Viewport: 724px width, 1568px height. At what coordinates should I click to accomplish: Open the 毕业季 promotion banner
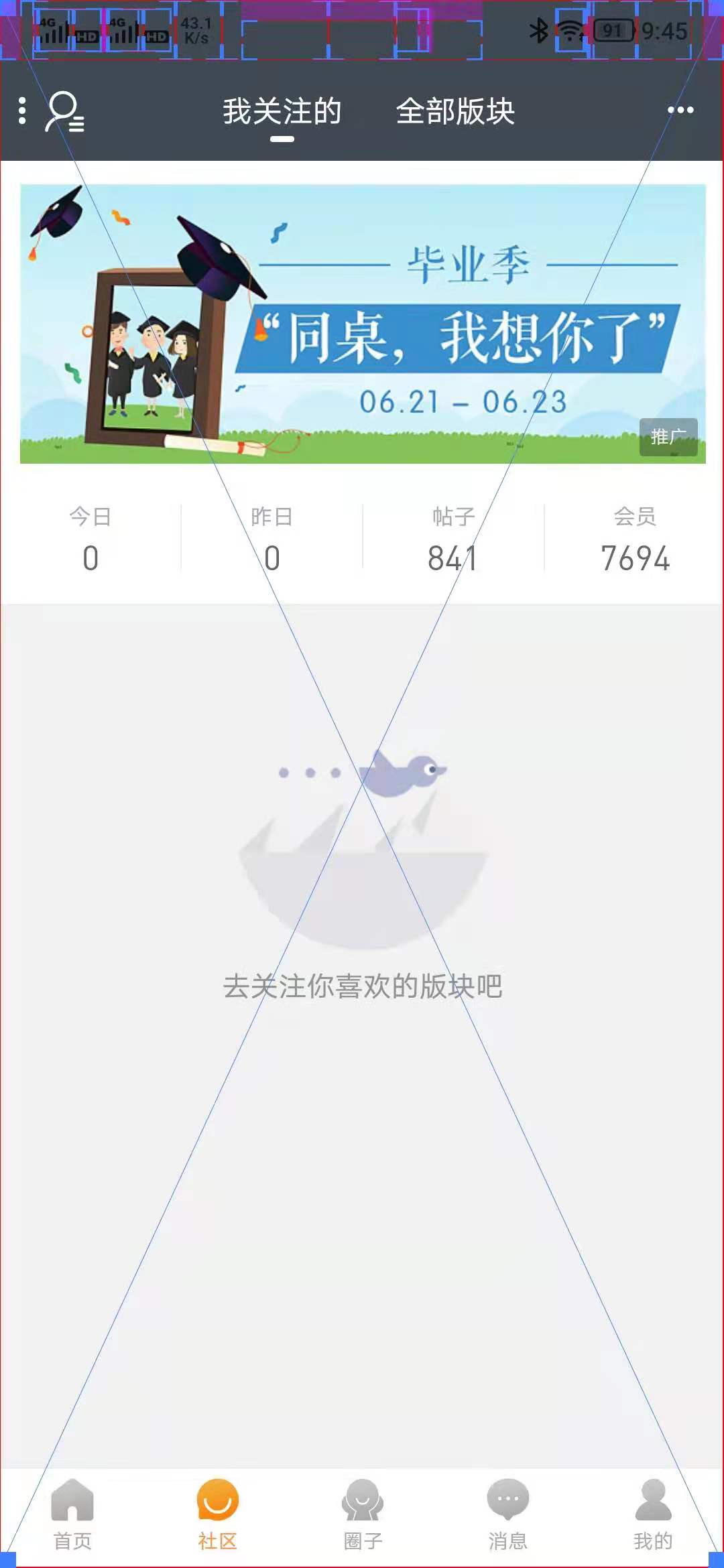coord(363,324)
